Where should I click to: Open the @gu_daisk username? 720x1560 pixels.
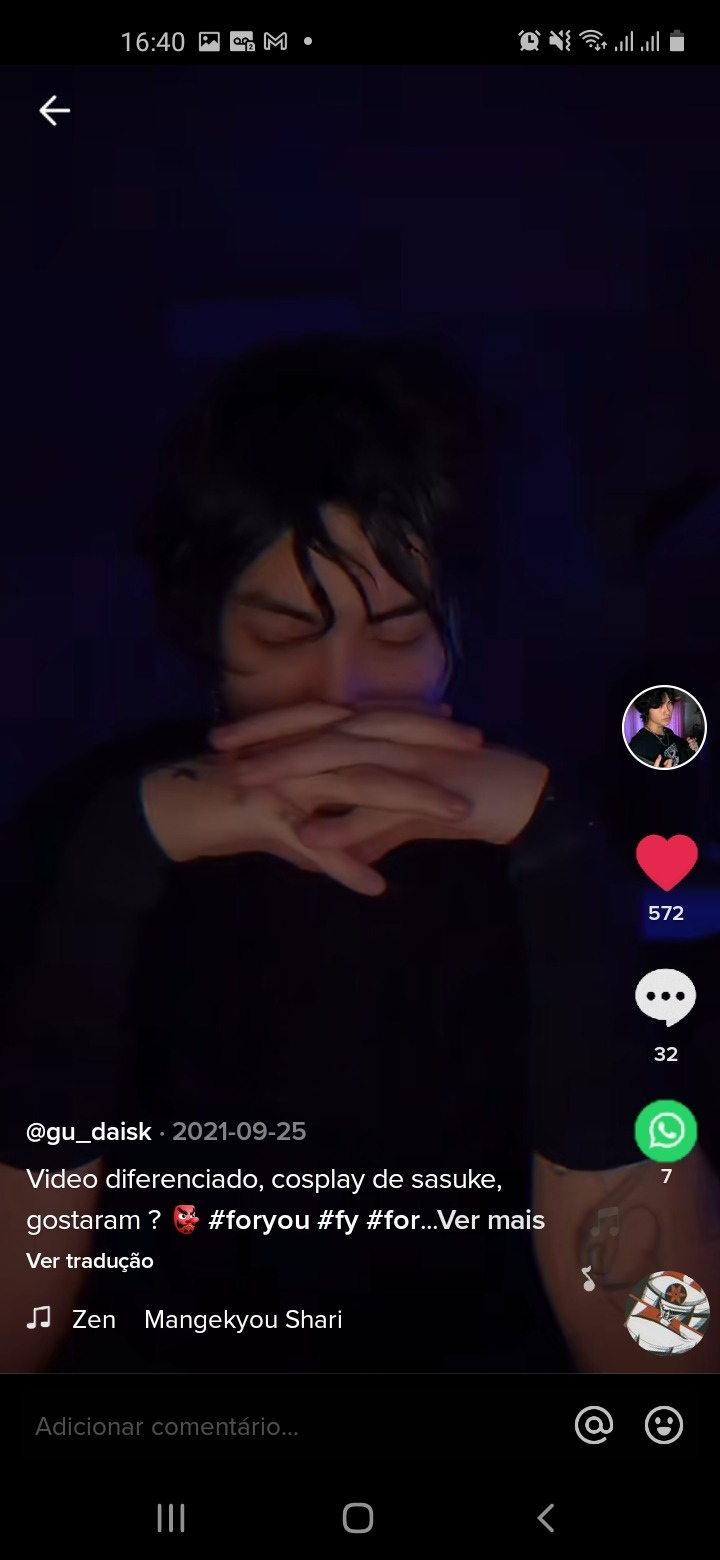pyautogui.click(x=89, y=1132)
